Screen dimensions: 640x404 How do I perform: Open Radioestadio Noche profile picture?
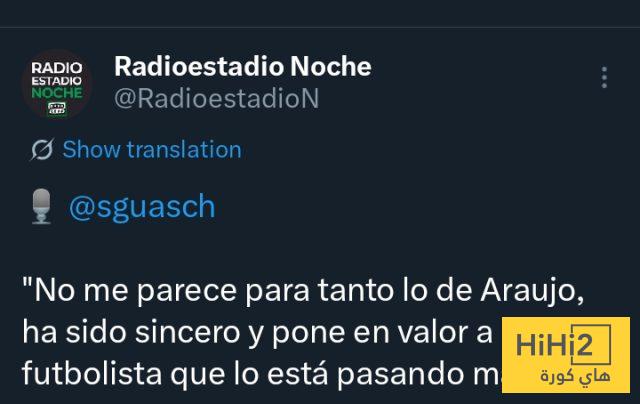57,83
